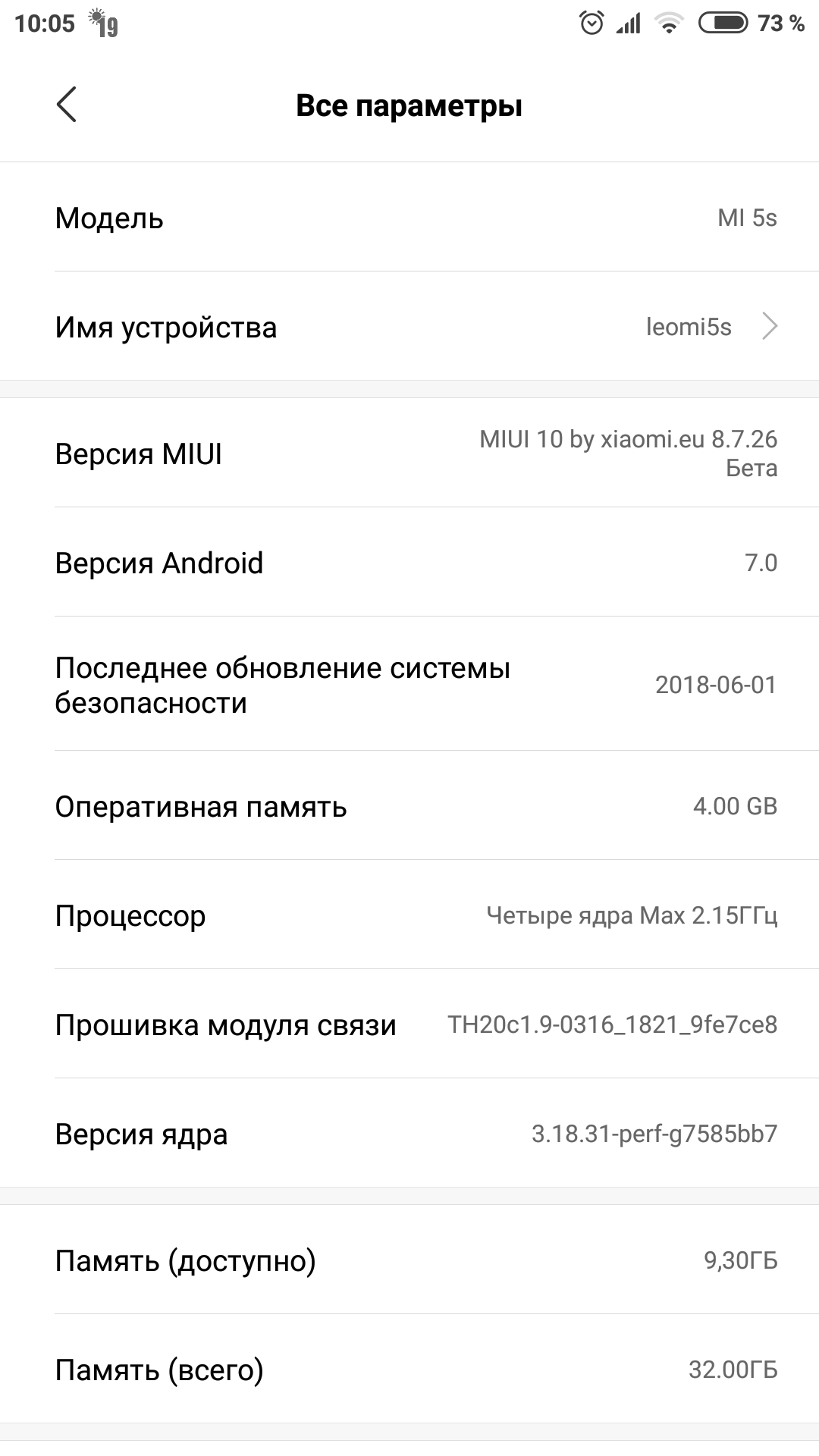The height and width of the screenshot is (1456, 819).
Task: Tap the Версия MIUI row
Action: pyautogui.click(x=409, y=453)
